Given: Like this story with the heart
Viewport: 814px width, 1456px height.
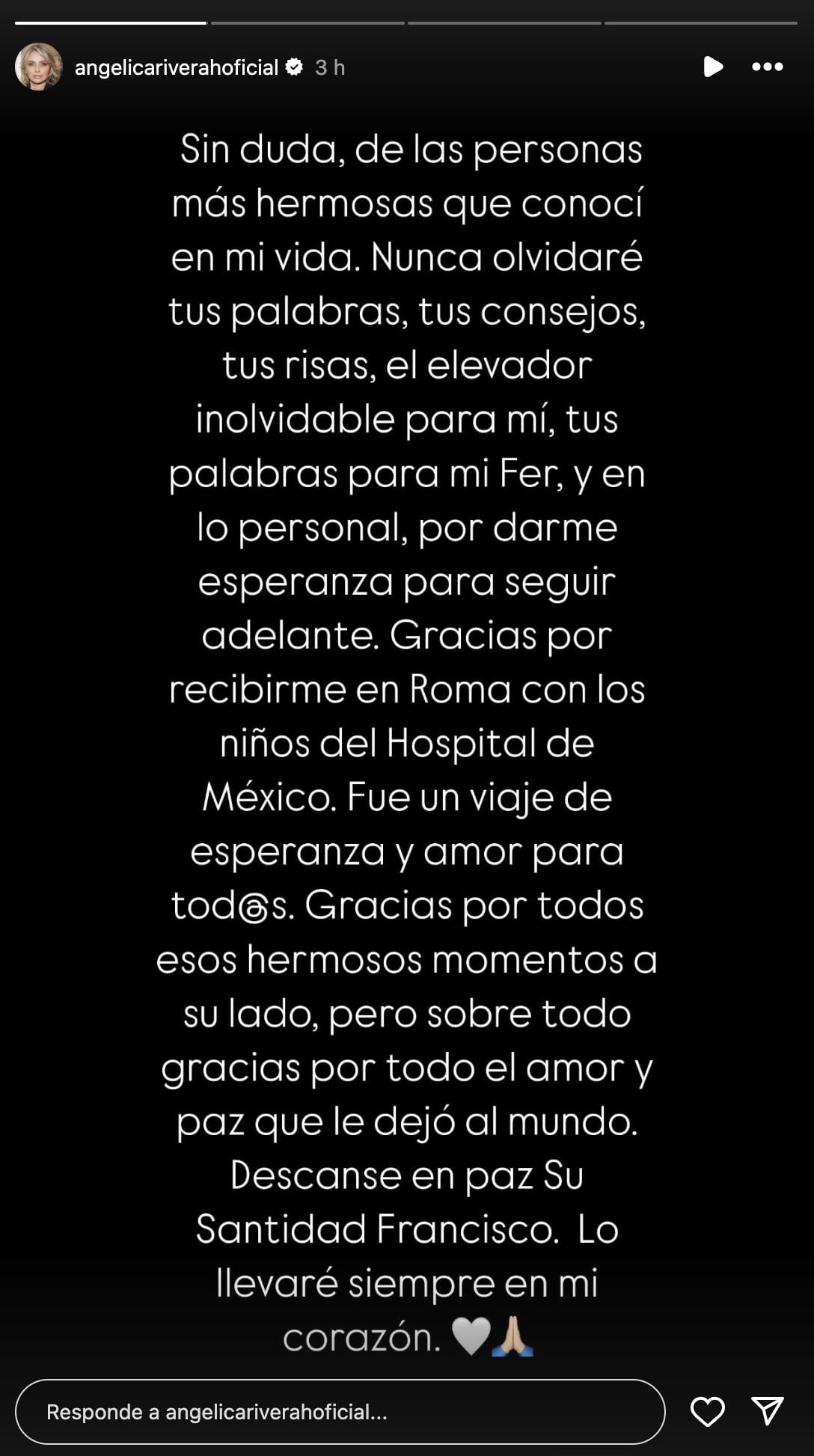Looking at the screenshot, I should [x=707, y=1411].
